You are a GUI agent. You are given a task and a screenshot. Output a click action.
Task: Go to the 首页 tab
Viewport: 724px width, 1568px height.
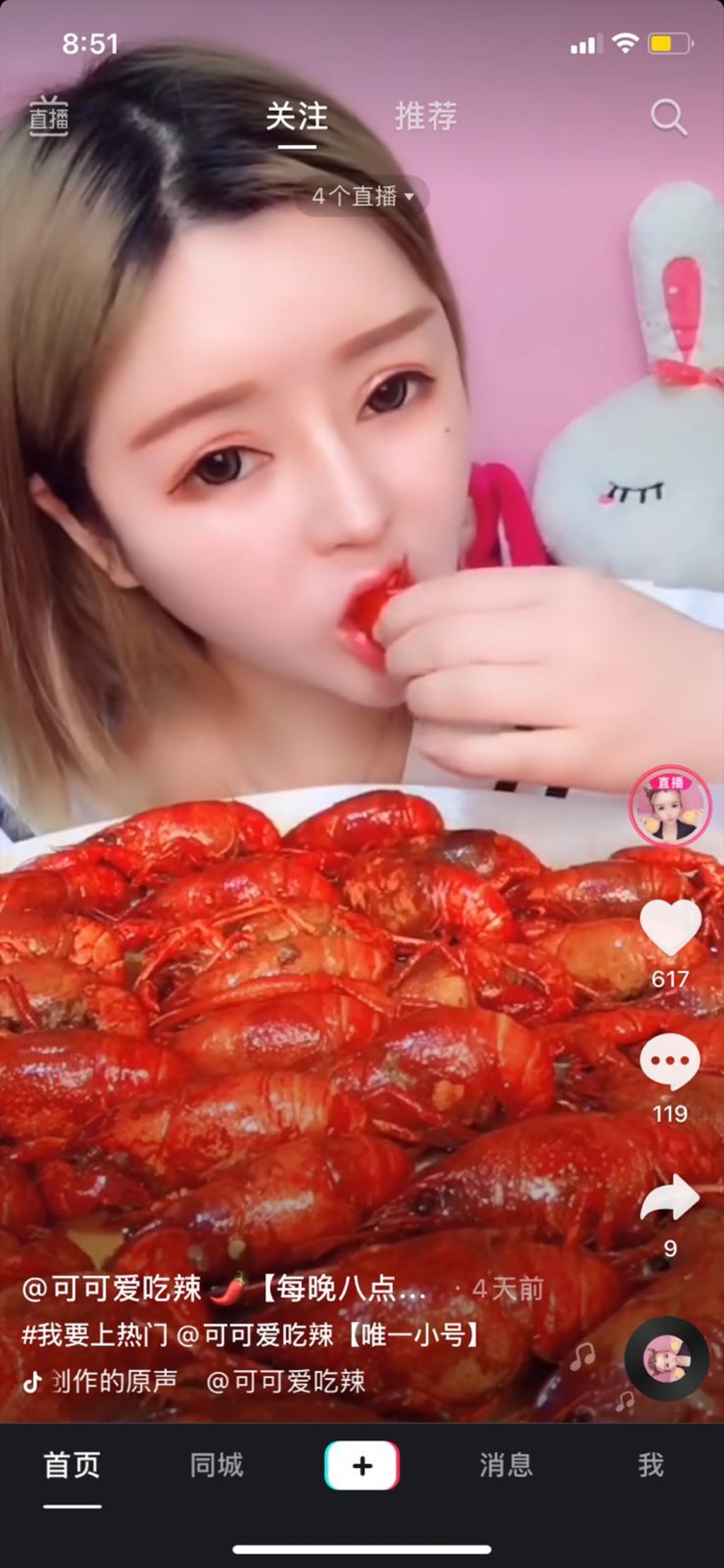[72, 1465]
